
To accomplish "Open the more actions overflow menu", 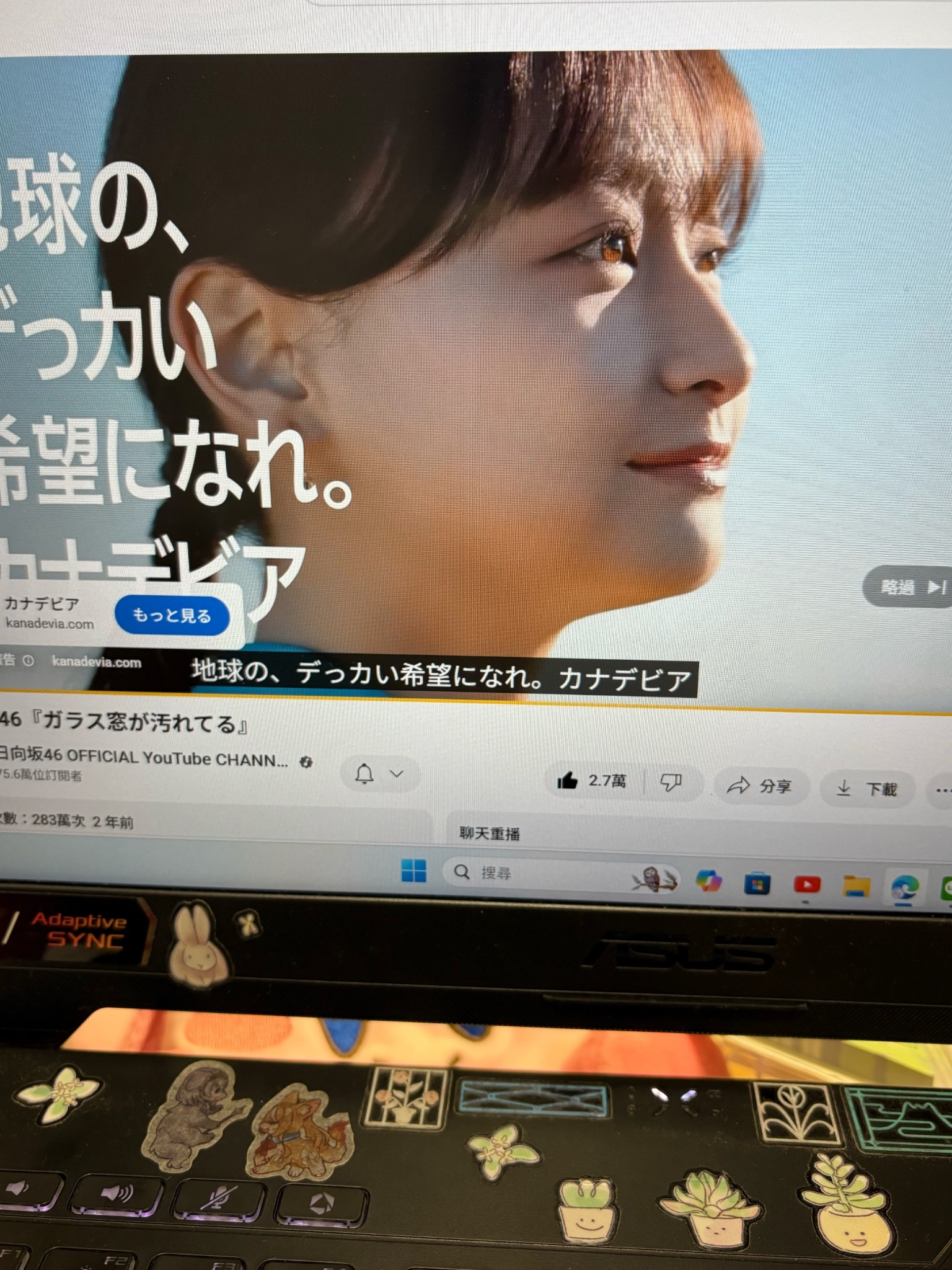I will tap(942, 791).
